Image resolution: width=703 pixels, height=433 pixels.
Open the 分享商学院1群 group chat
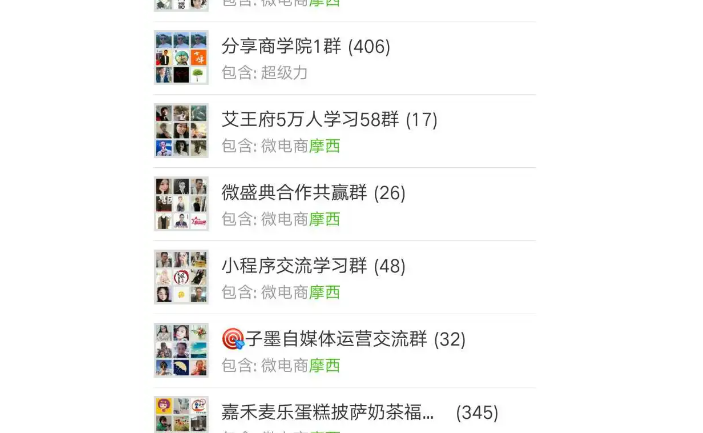point(305,47)
